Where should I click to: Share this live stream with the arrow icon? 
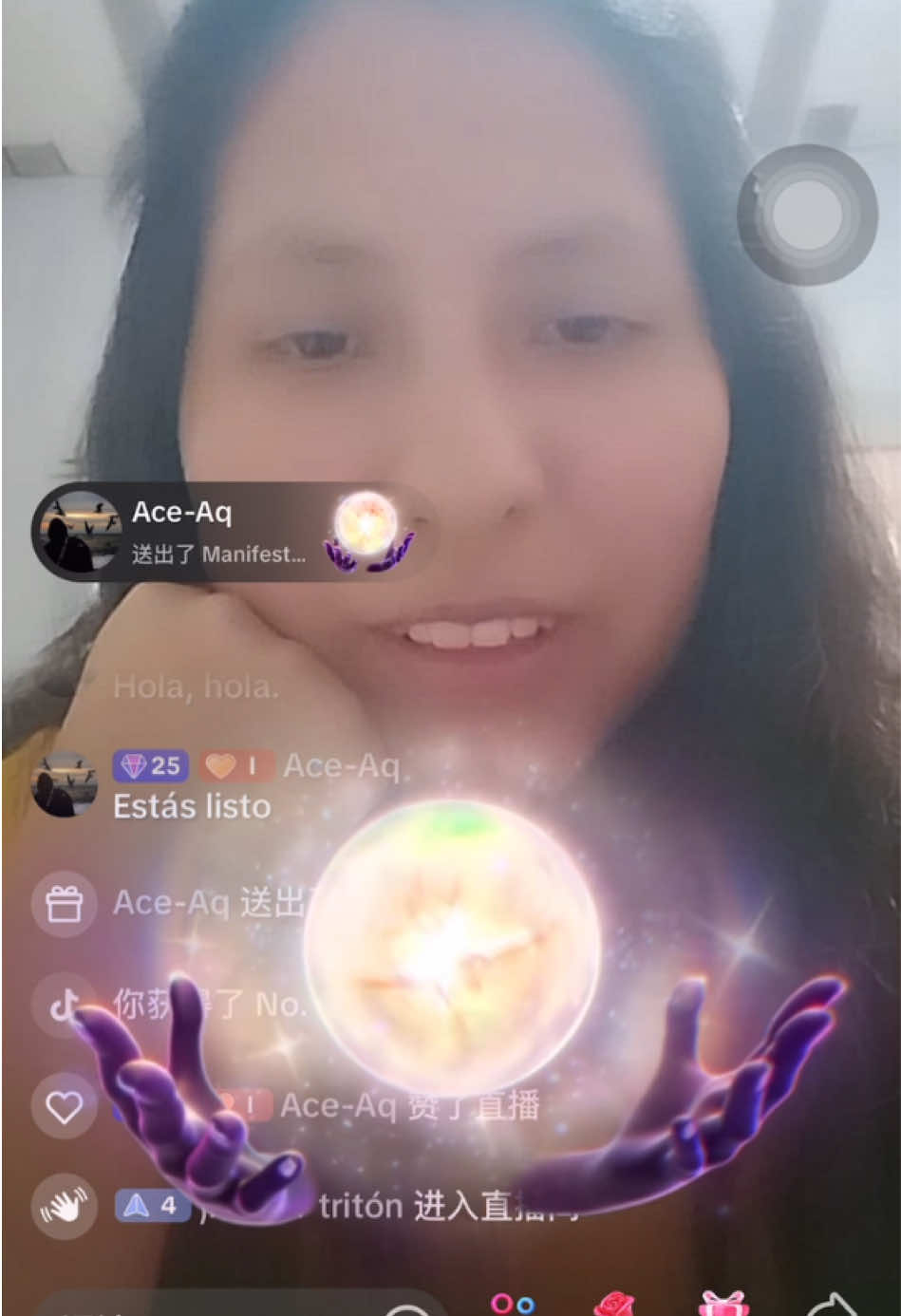click(831, 1305)
